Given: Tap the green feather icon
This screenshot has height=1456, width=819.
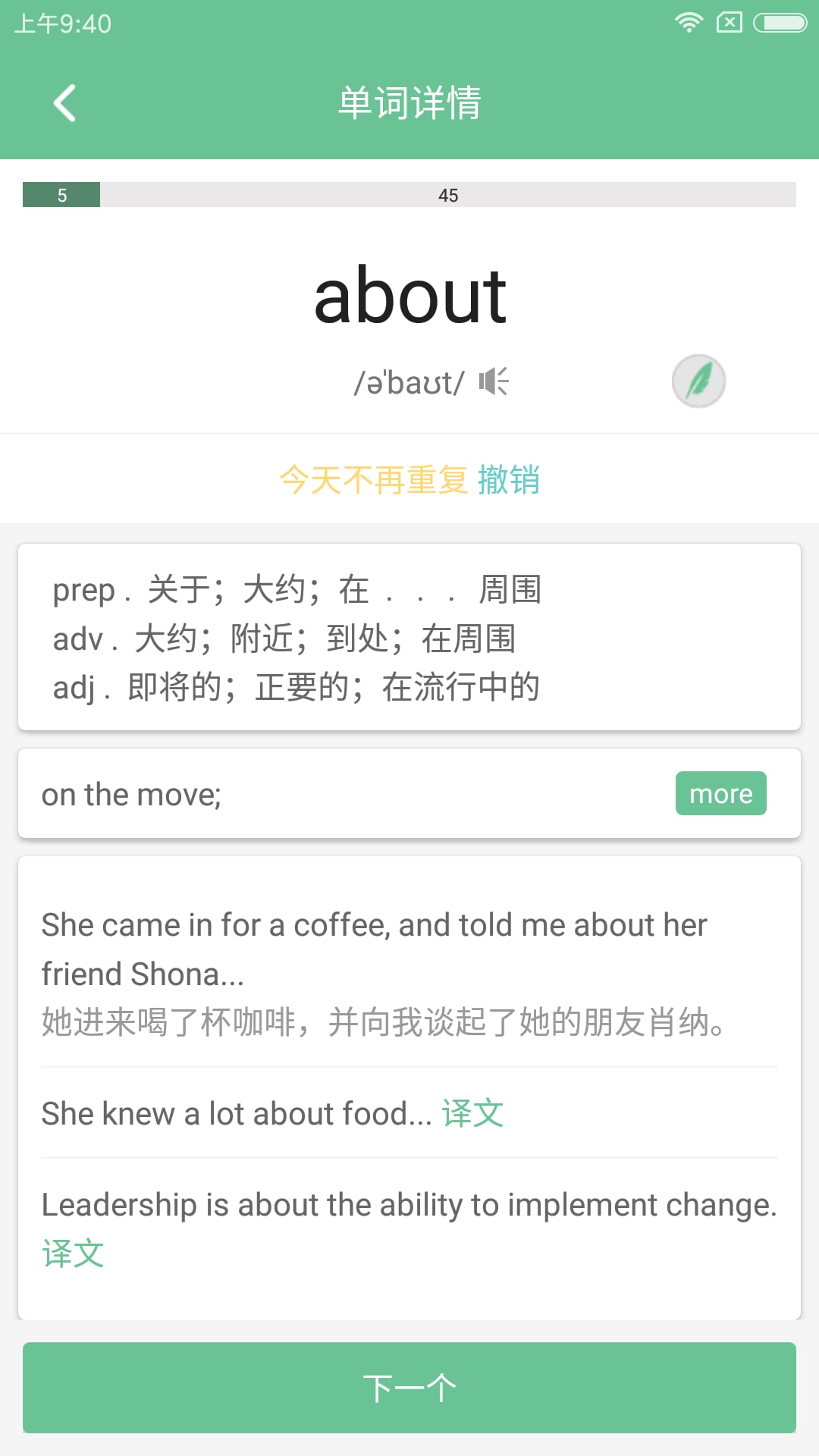Looking at the screenshot, I should click(698, 381).
